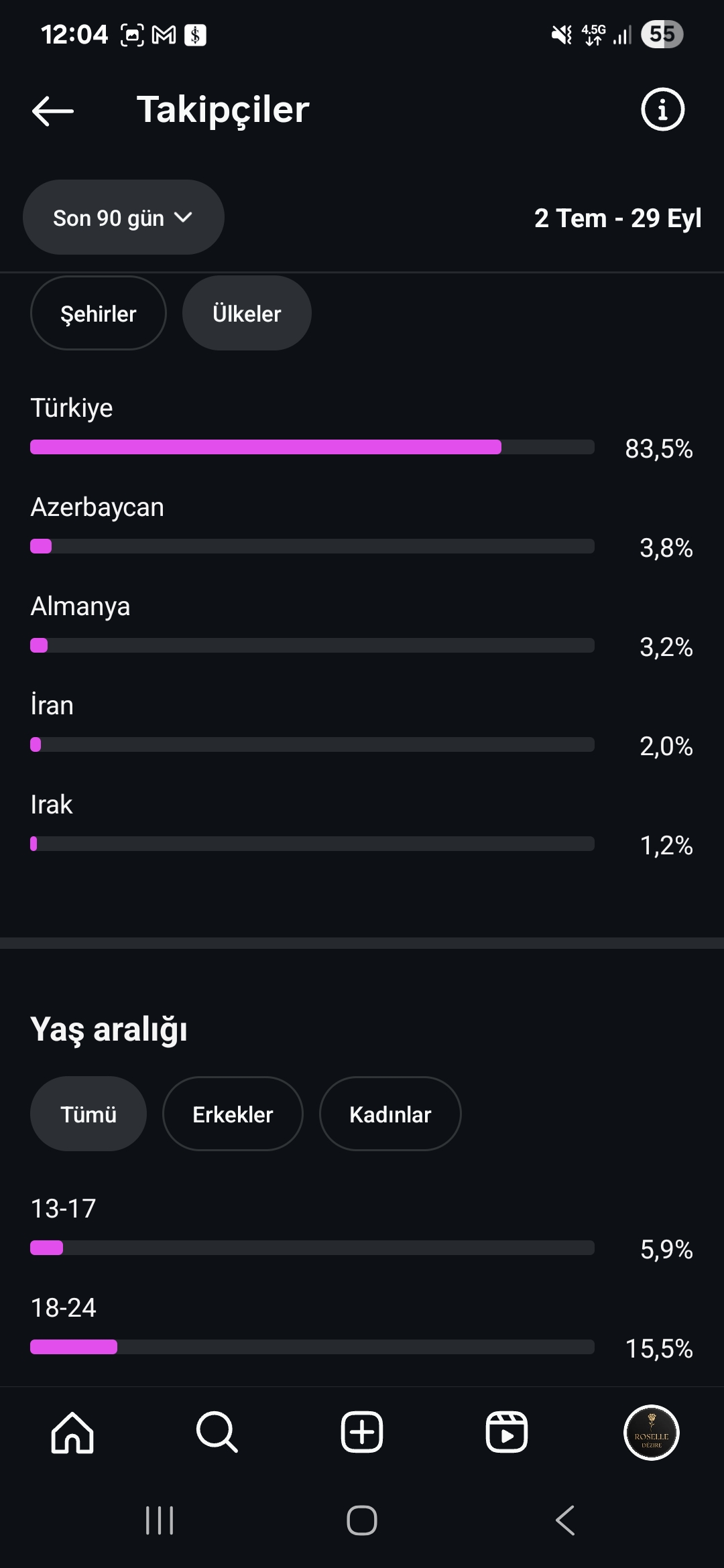
Task: Open the info icon next to Takipçiler
Action: [x=662, y=110]
